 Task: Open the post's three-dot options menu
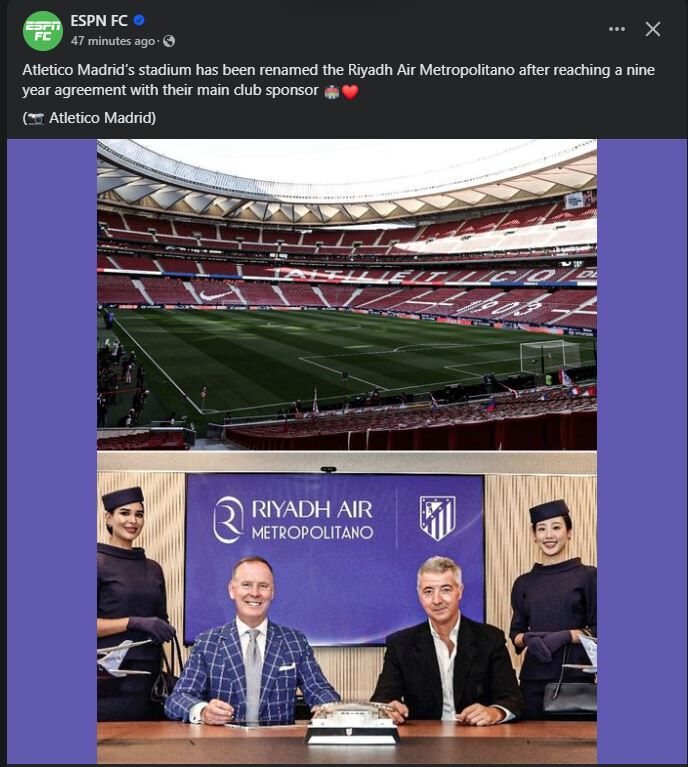[x=617, y=29]
